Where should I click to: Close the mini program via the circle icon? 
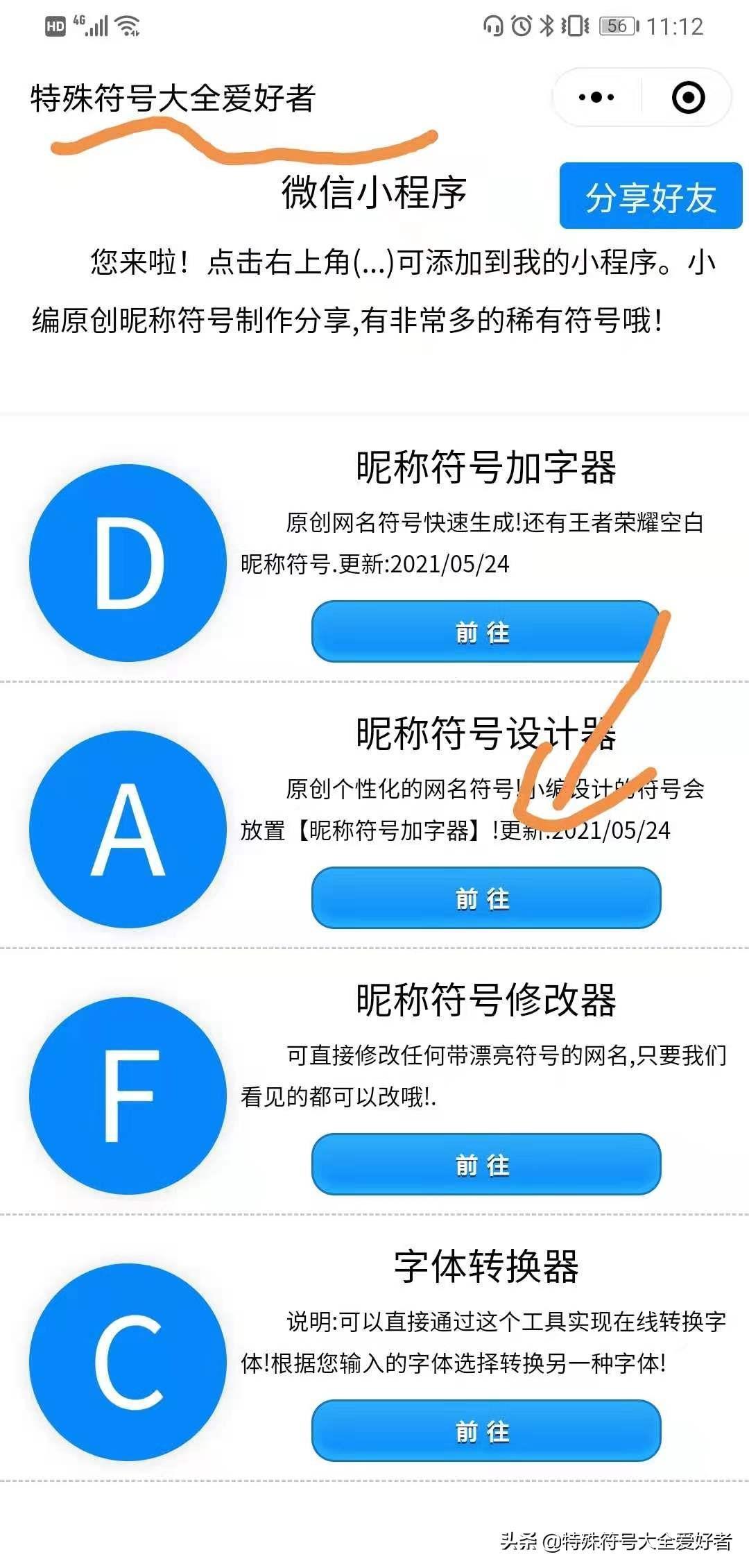click(688, 97)
